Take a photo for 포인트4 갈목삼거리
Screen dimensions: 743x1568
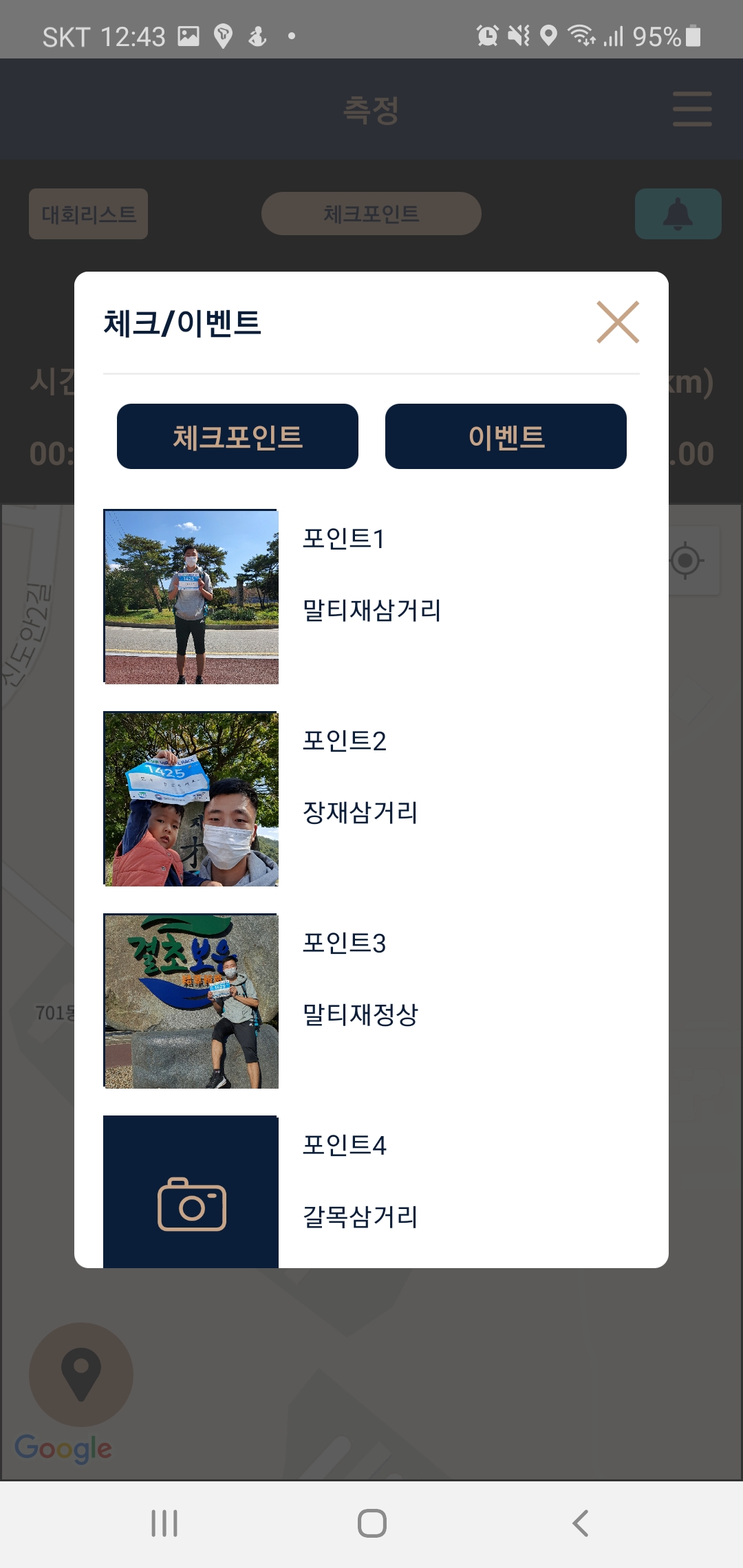(x=191, y=1193)
